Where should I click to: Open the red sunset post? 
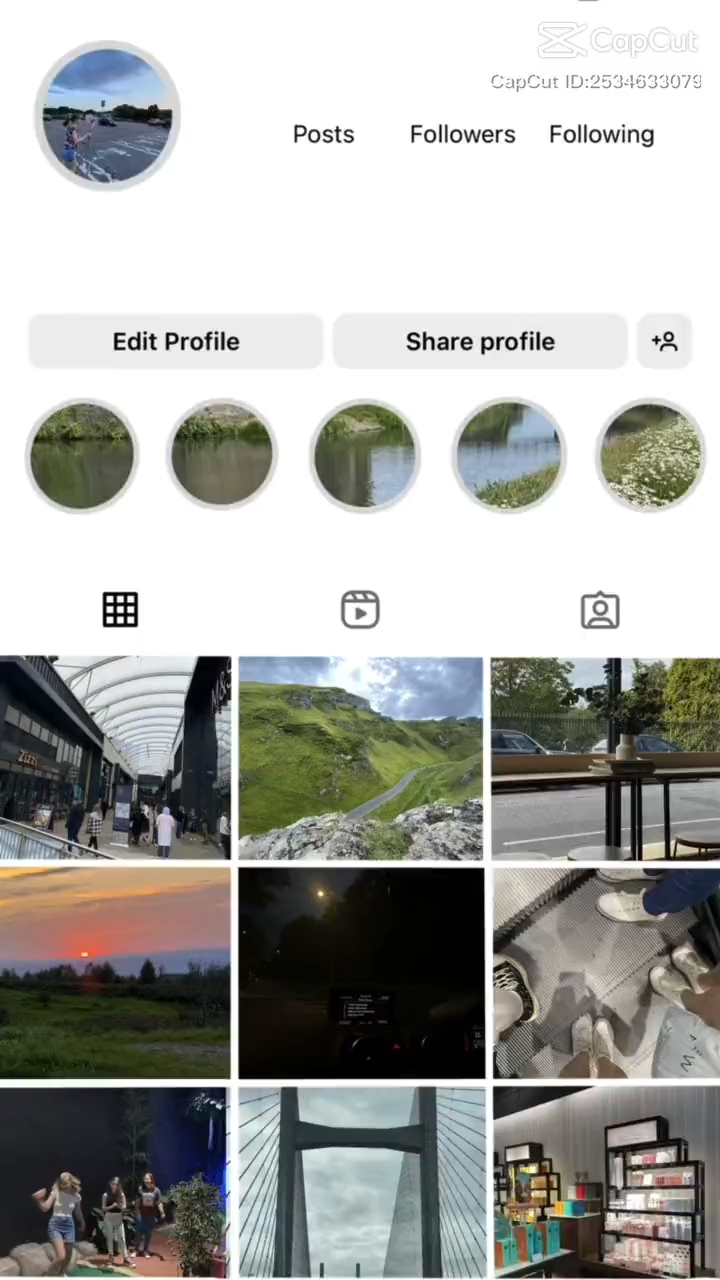(x=115, y=972)
